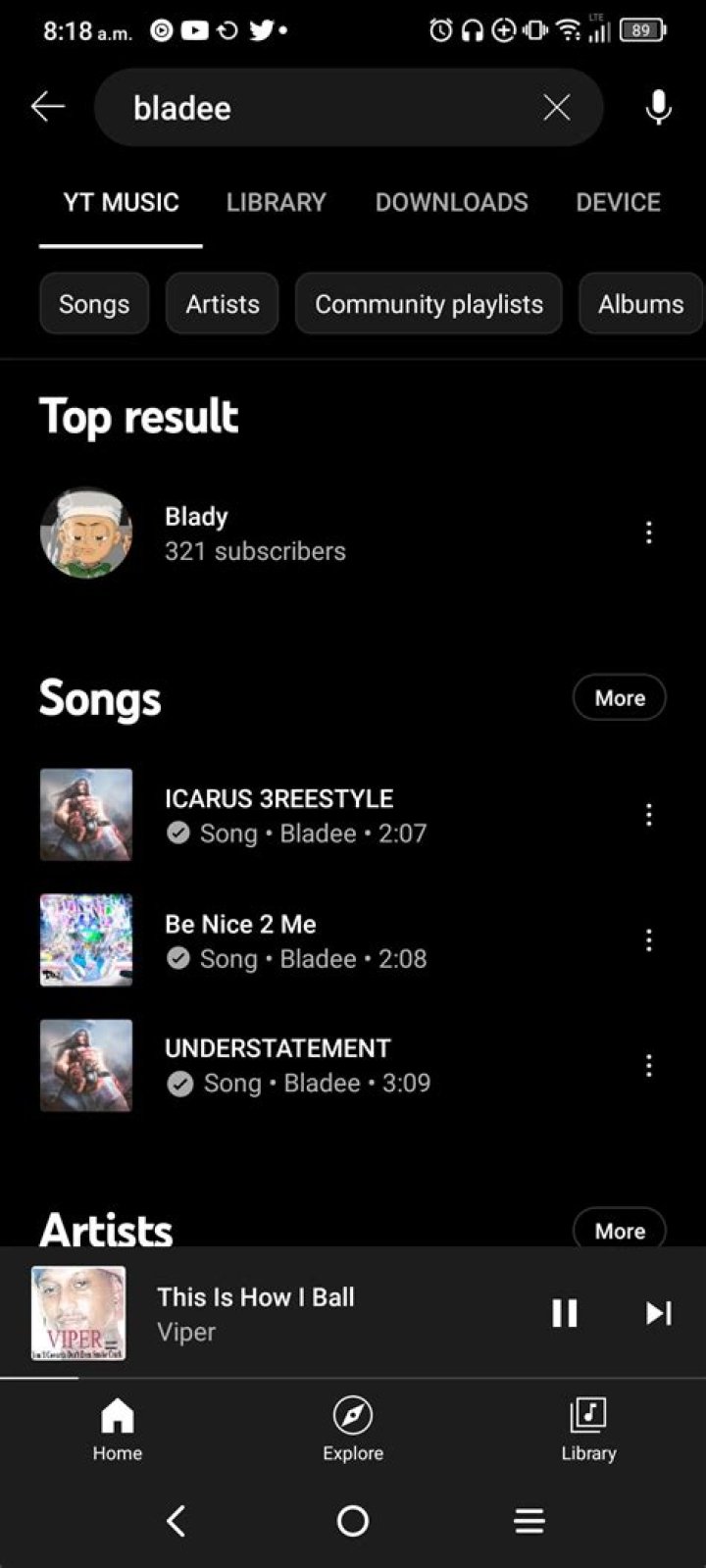Viewport: 706px width, 1568px height.
Task: Switch to the Device tab
Action: (x=618, y=202)
